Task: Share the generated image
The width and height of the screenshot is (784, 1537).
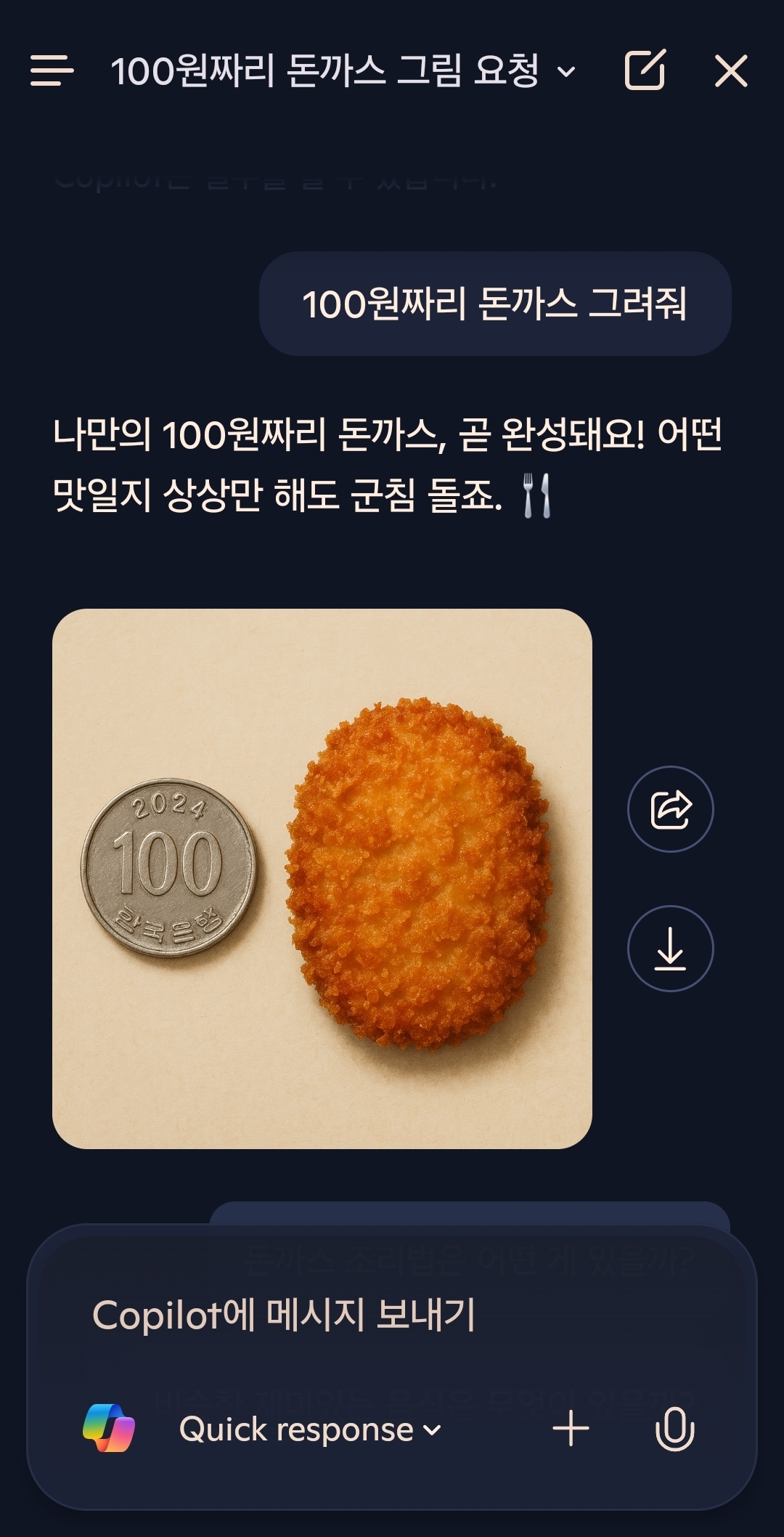Action: coord(670,808)
